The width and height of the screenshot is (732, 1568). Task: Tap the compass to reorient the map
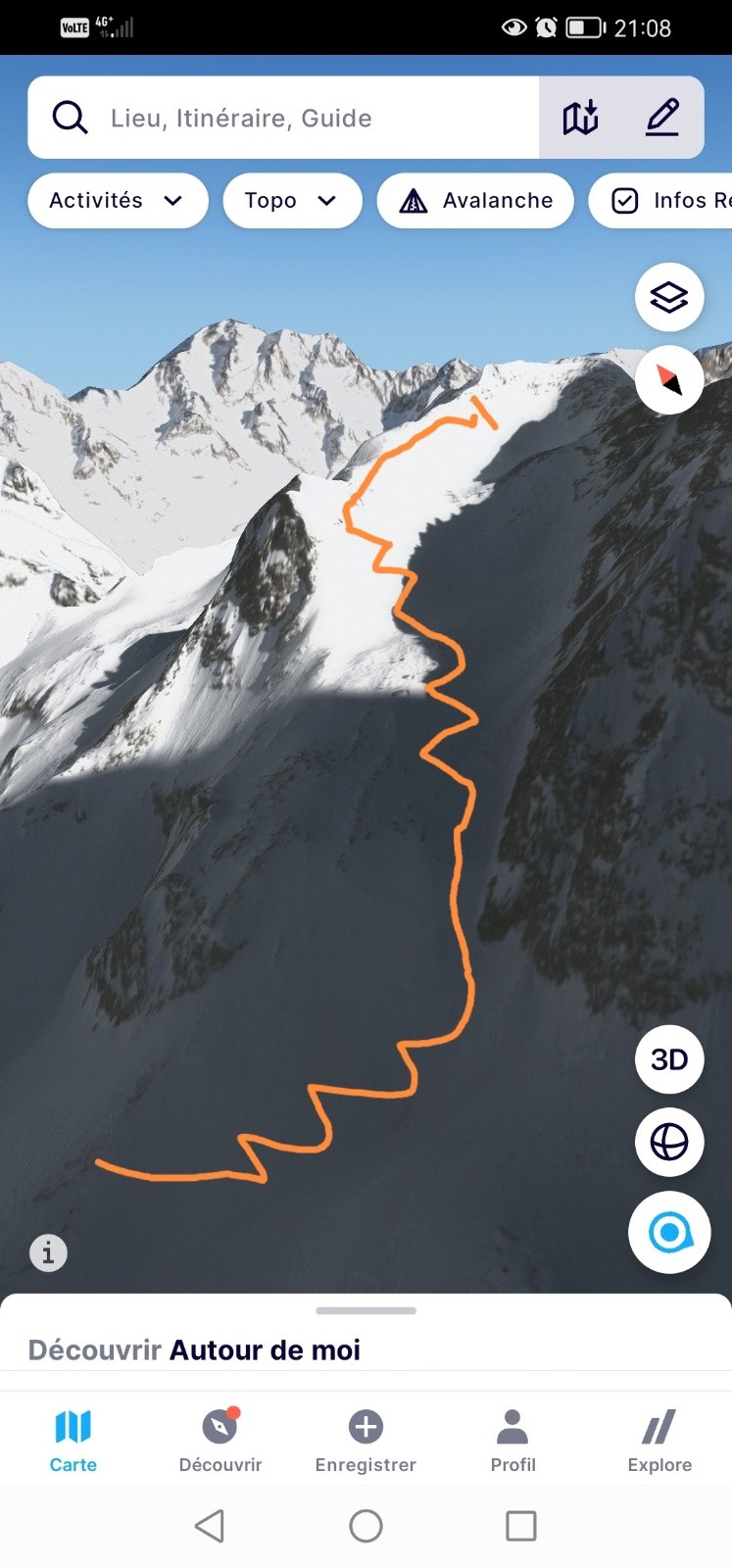(669, 379)
